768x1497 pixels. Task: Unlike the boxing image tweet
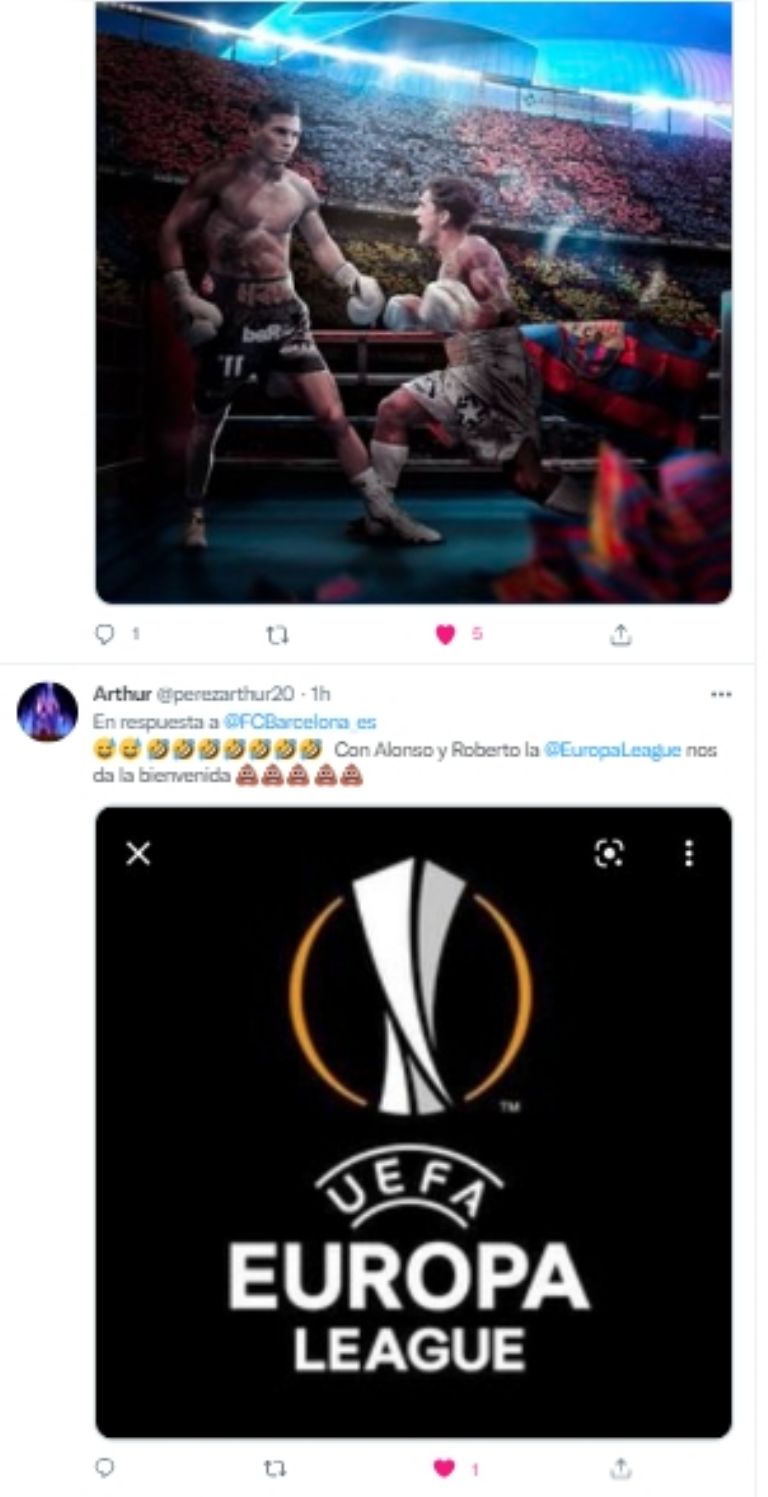pyautogui.click(x=446, y=635)
